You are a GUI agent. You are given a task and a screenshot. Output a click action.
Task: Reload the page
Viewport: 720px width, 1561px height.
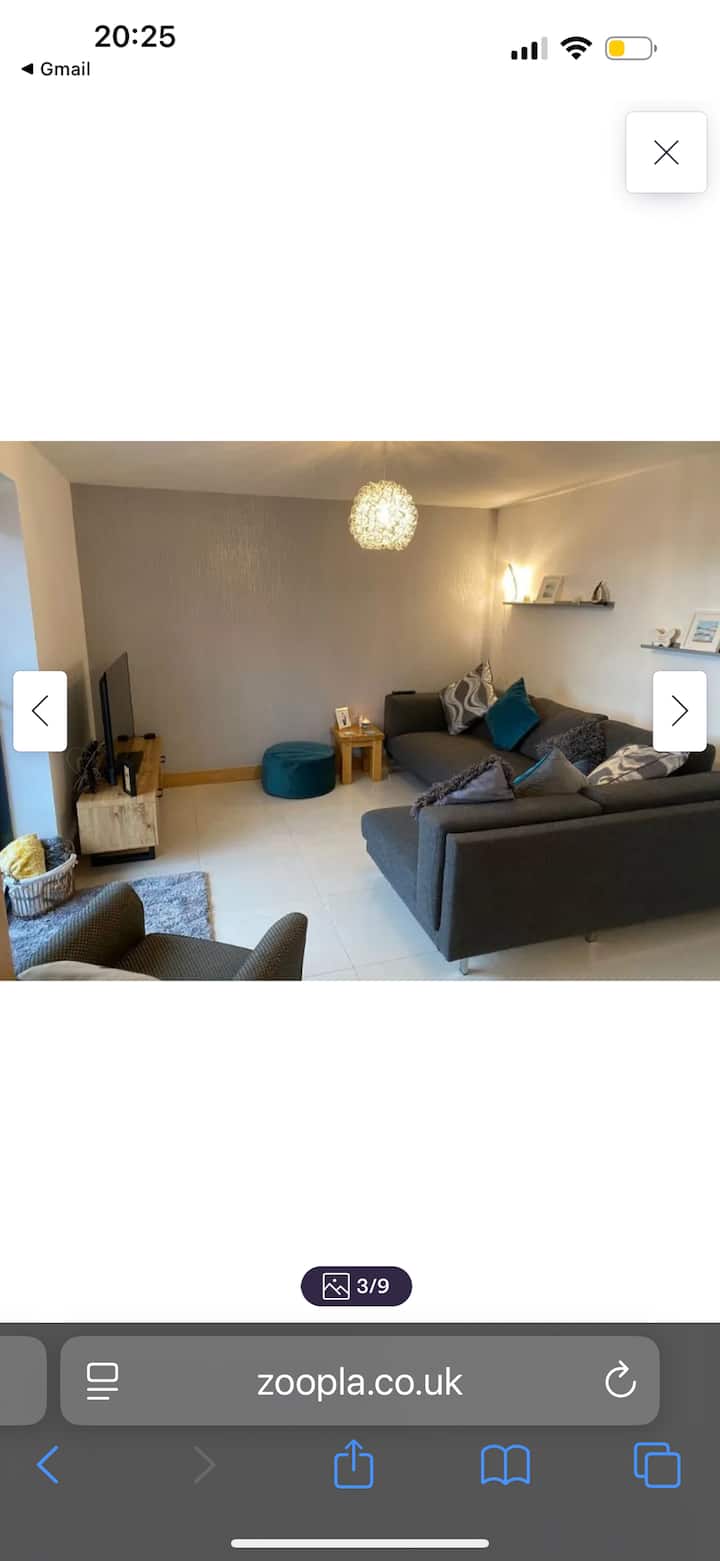tap(620, 1381)
